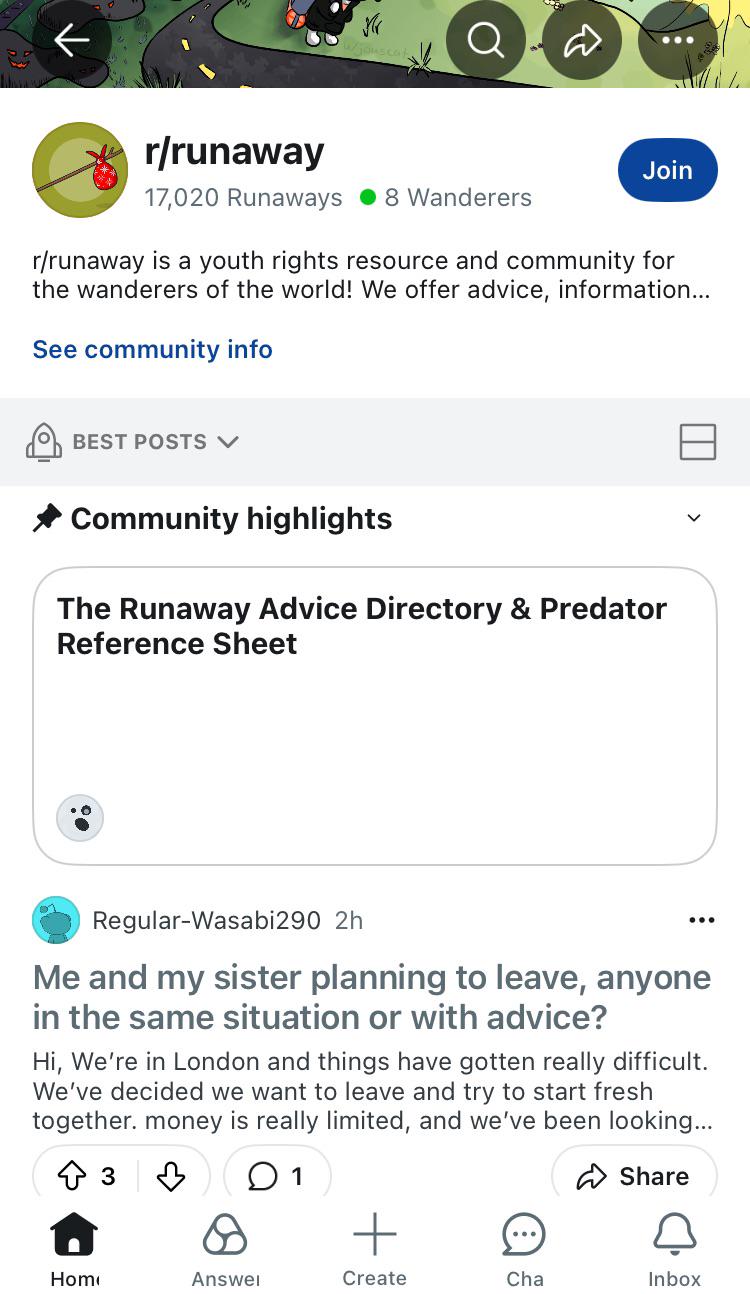Viewport: 750px width, 1294px height.
Task: Switch to the Answers tab
Action: pos(225,1250)
